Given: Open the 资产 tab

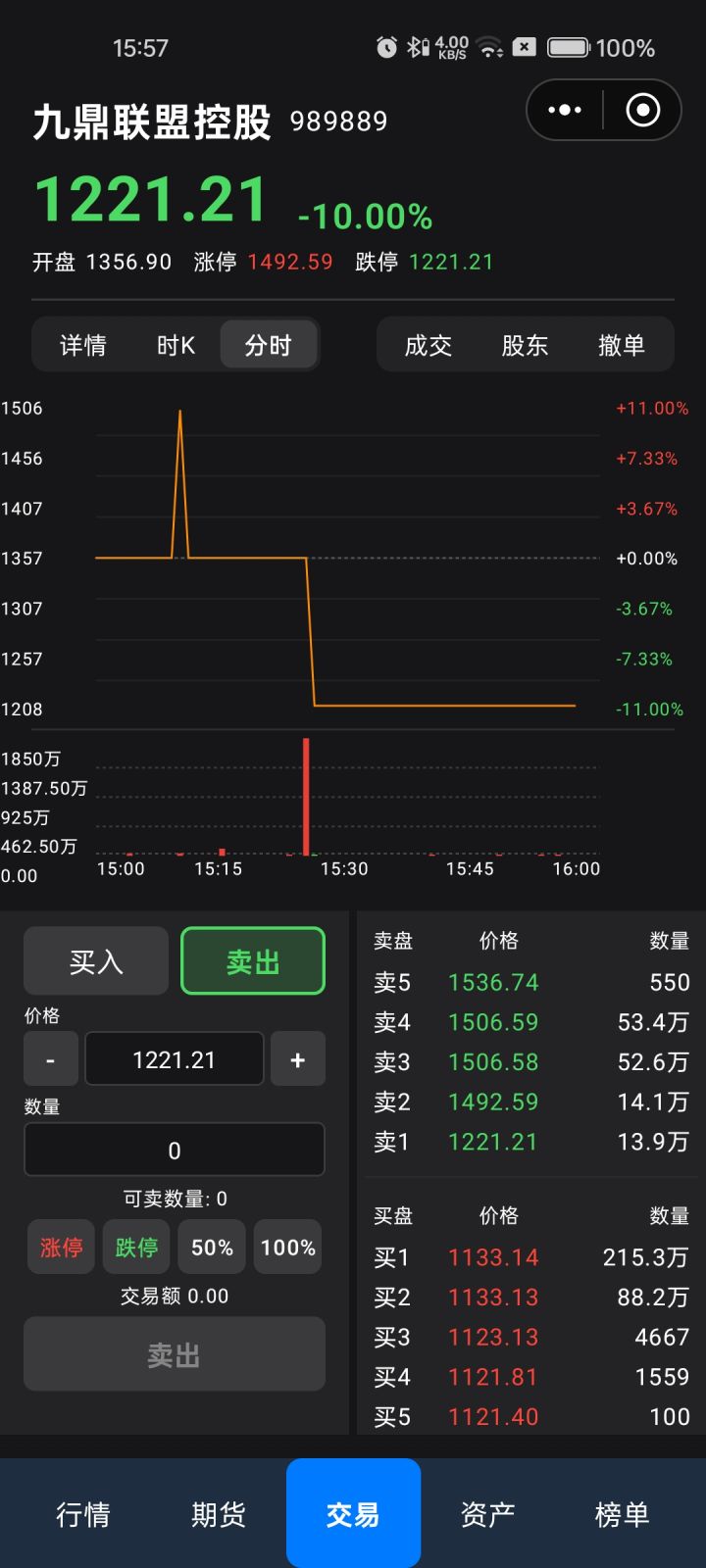Looking at the screenshot, I should pyautogui.click(x=487, y=1514).
